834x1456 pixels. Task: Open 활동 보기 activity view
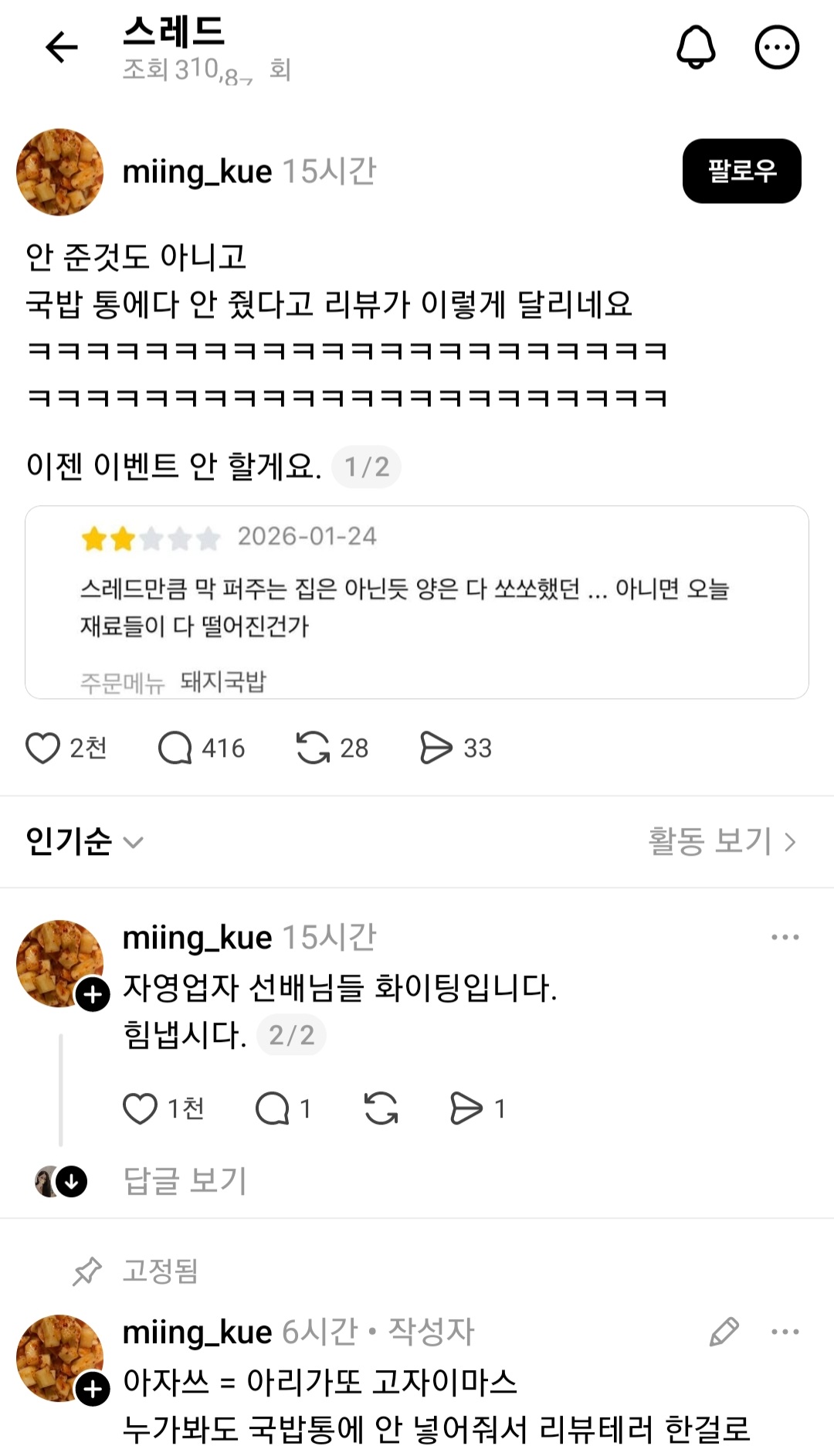coord(721,841)
